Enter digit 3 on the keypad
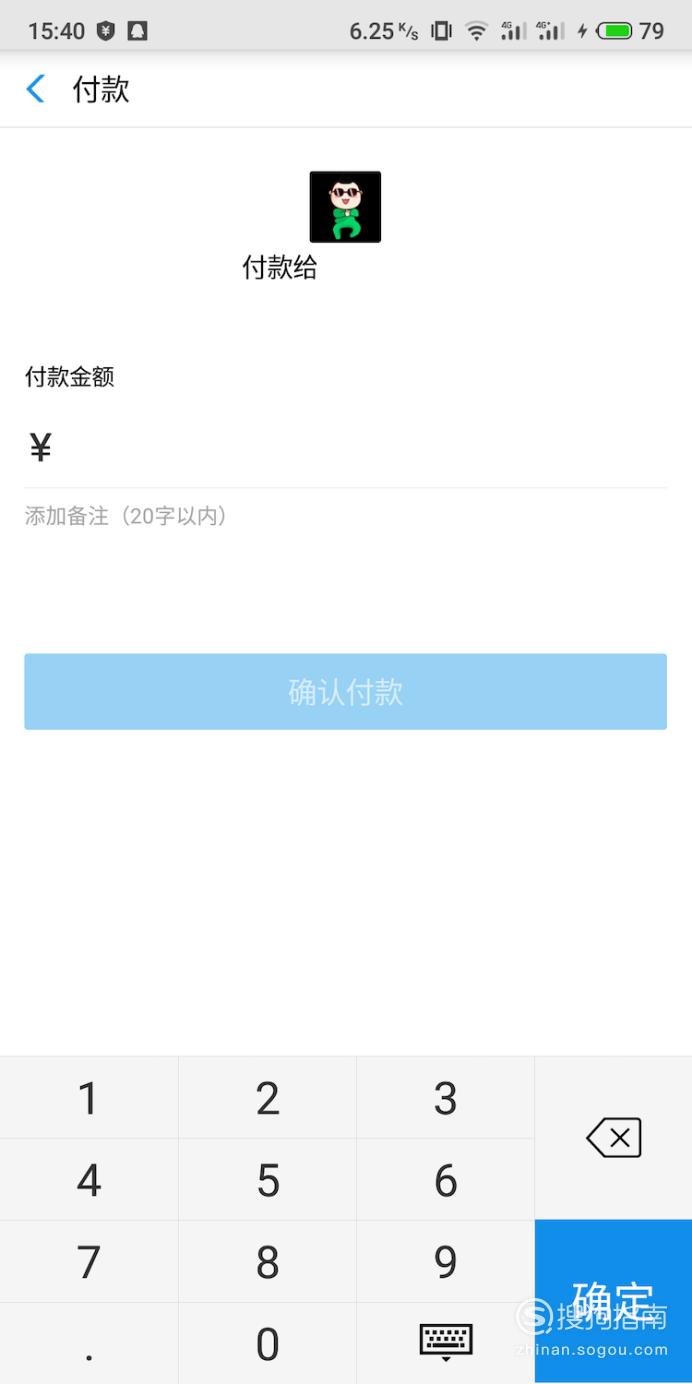 point(445,1098)
